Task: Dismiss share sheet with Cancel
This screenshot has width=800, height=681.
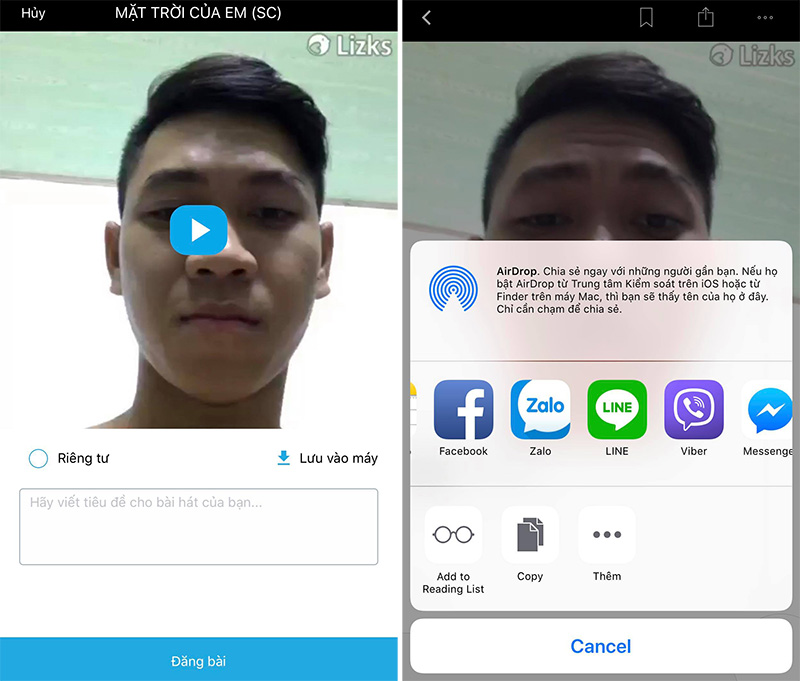Action: tap(600, 646)
